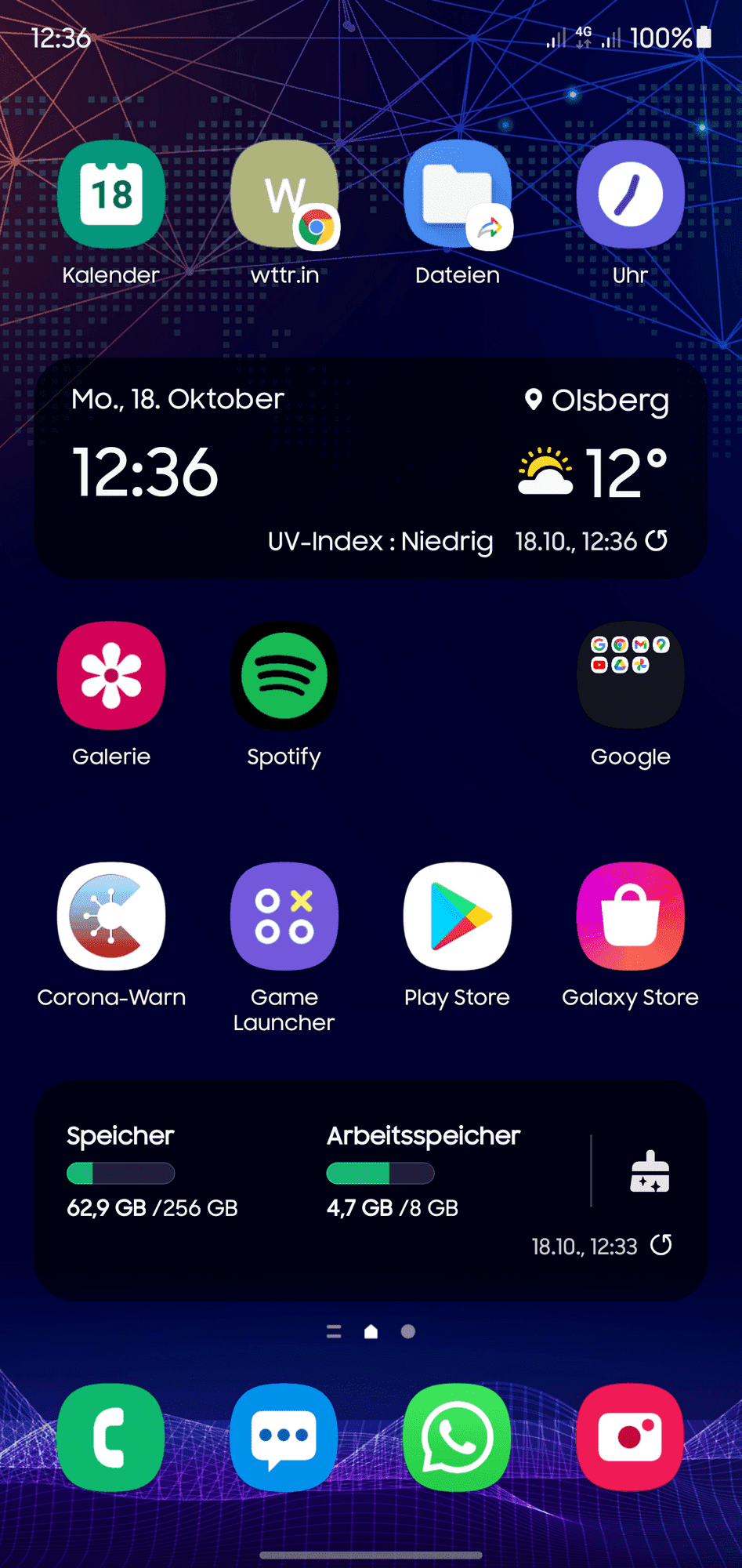Open the Galaxy Store
Viewport: 742px width, 1568px height.
pos(630,916)
